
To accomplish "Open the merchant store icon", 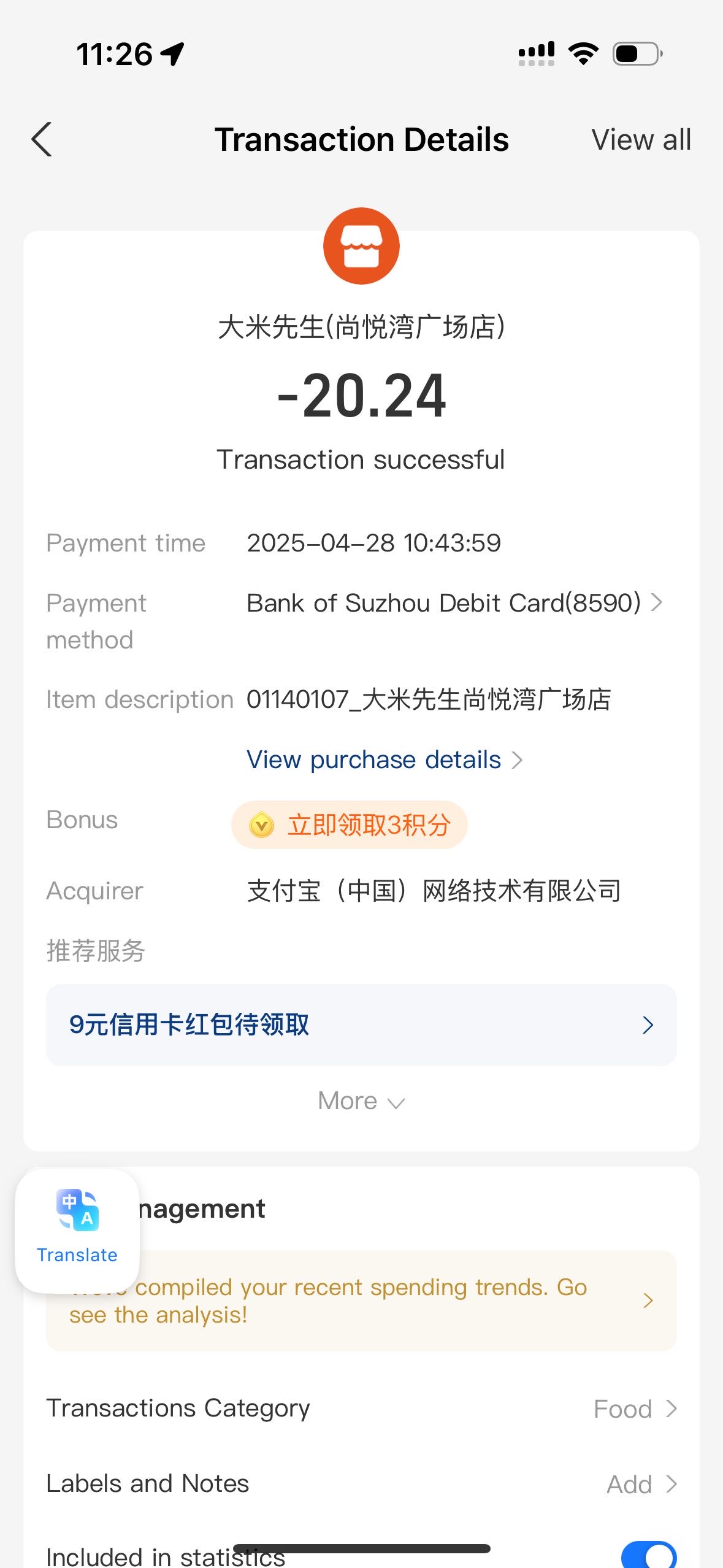I will click(361, 246).
